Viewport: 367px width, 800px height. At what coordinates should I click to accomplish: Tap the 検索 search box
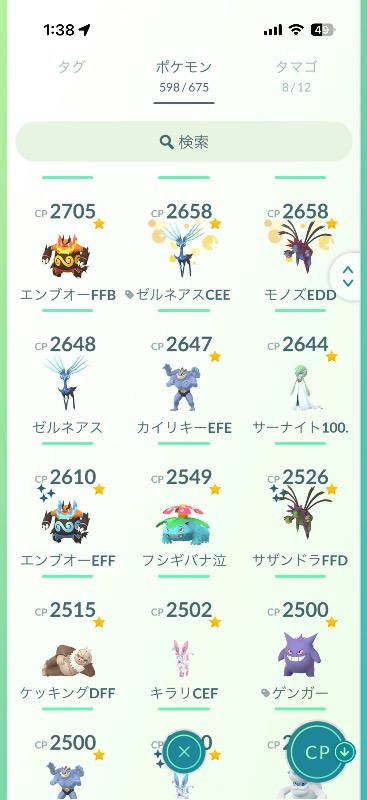click(x=184, y=142)
